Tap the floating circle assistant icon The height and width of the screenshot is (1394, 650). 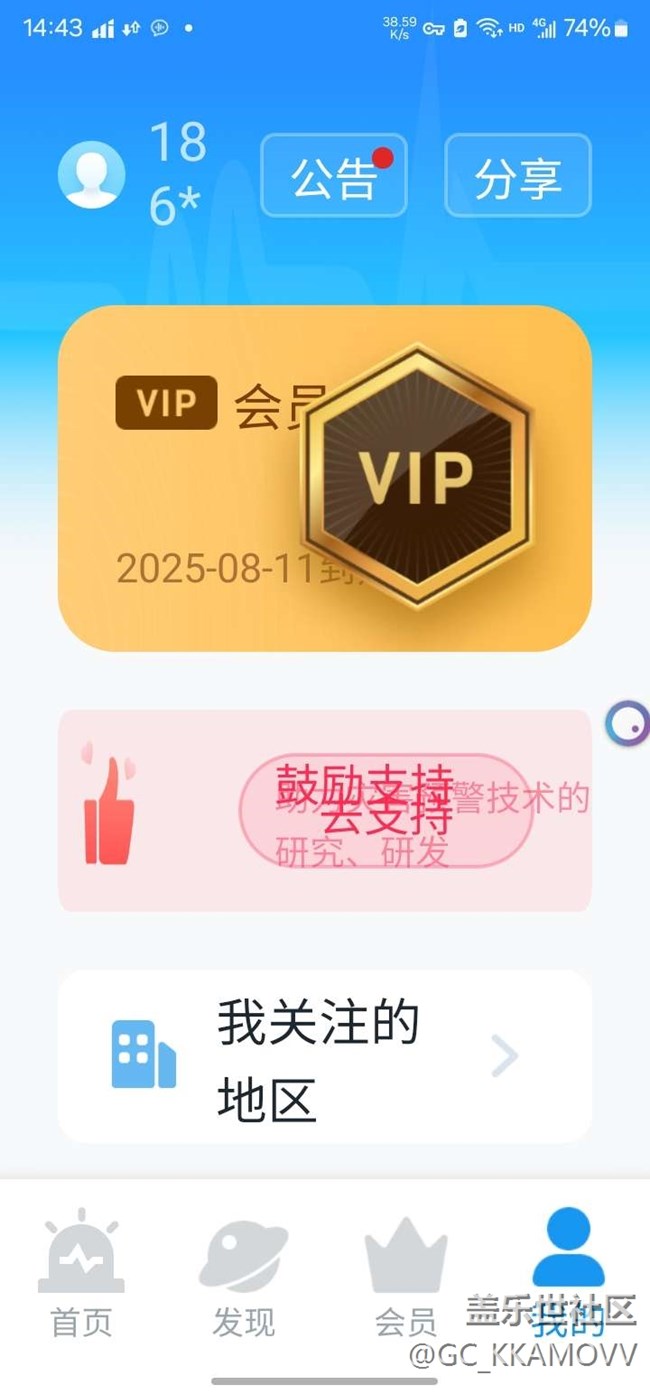tap(628, 723)
